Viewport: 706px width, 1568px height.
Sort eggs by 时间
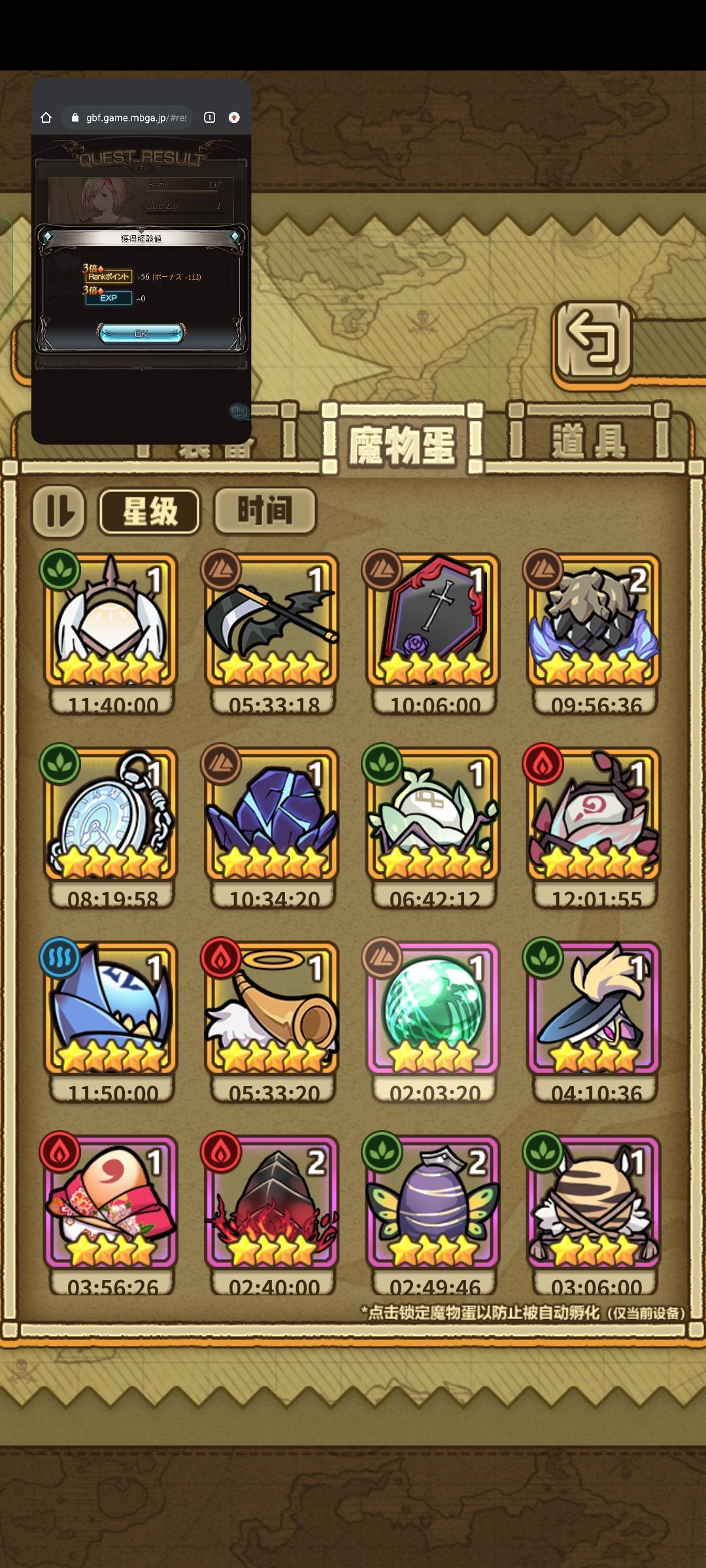click(265, 512)
